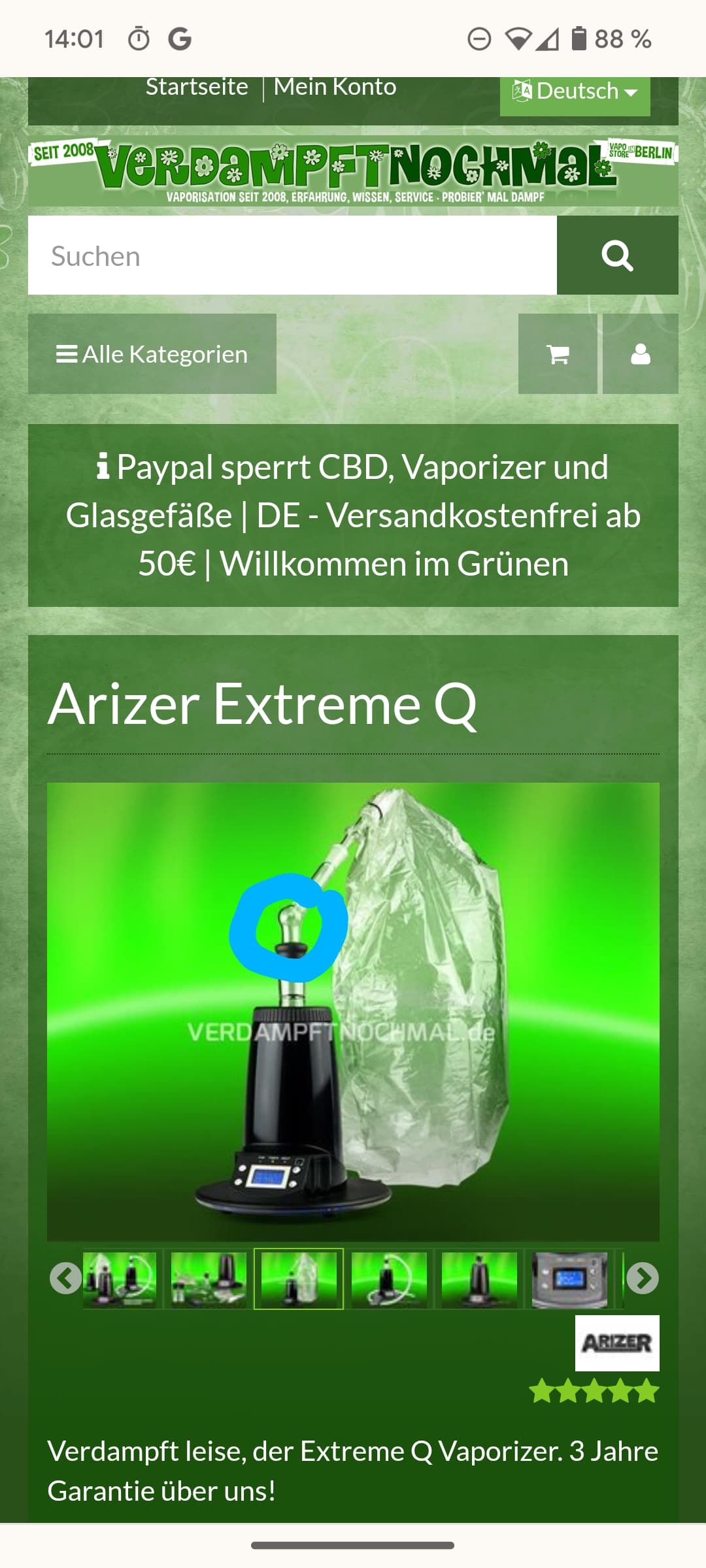Screen dimensions: 706x1568
Task: Select the fifth gallery thumbnail
Action: [x=479, y=1279]
